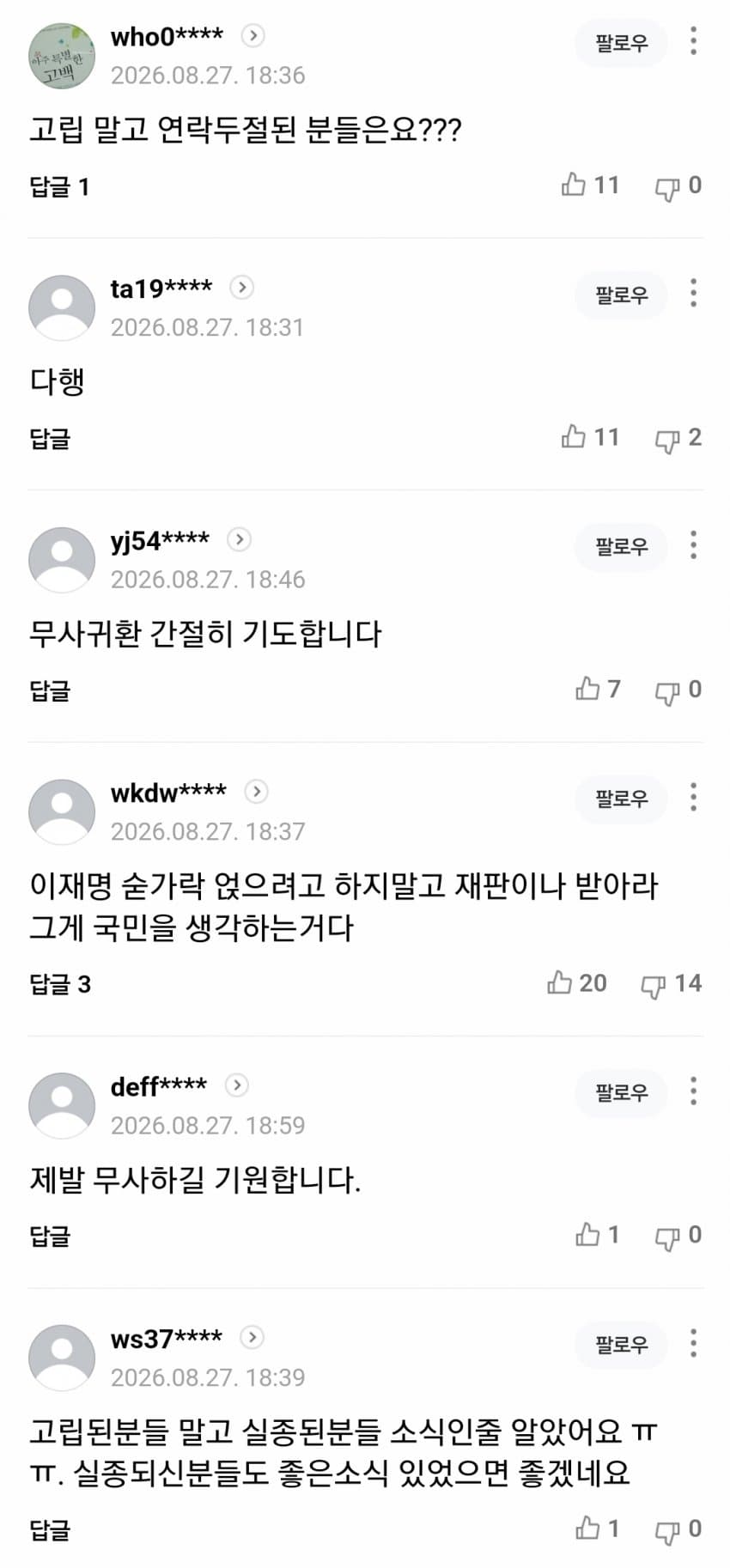Open overflow menu on who0**** comment

coord(693,41)
